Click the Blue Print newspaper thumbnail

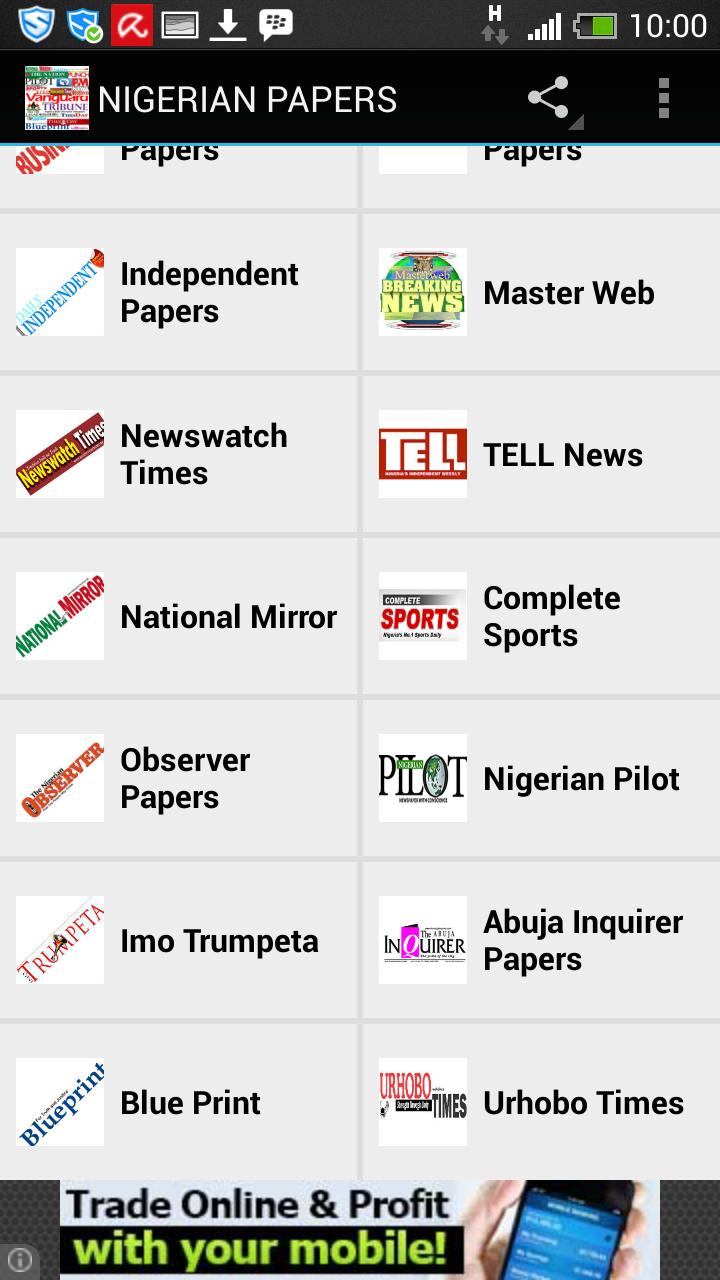[59, 1102]
